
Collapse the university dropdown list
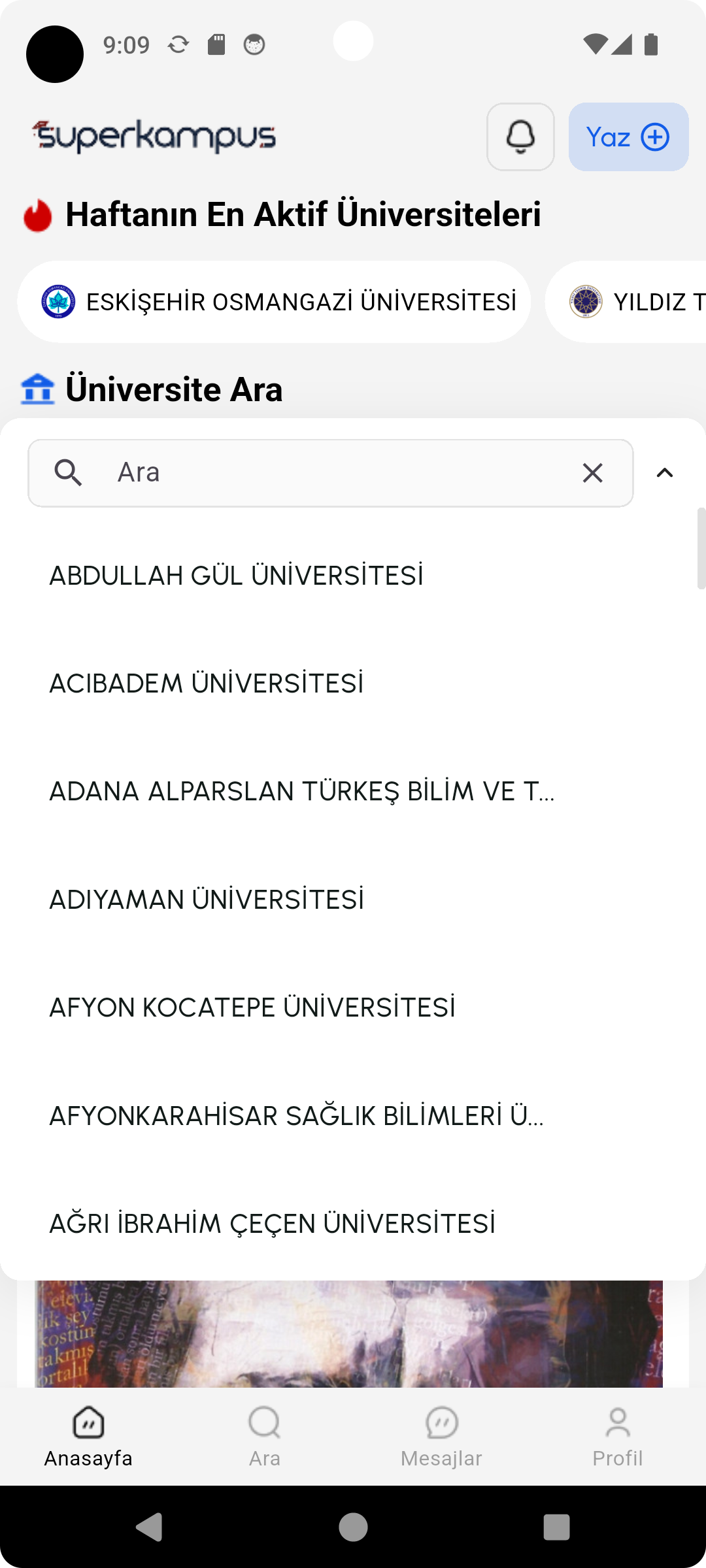664,472
